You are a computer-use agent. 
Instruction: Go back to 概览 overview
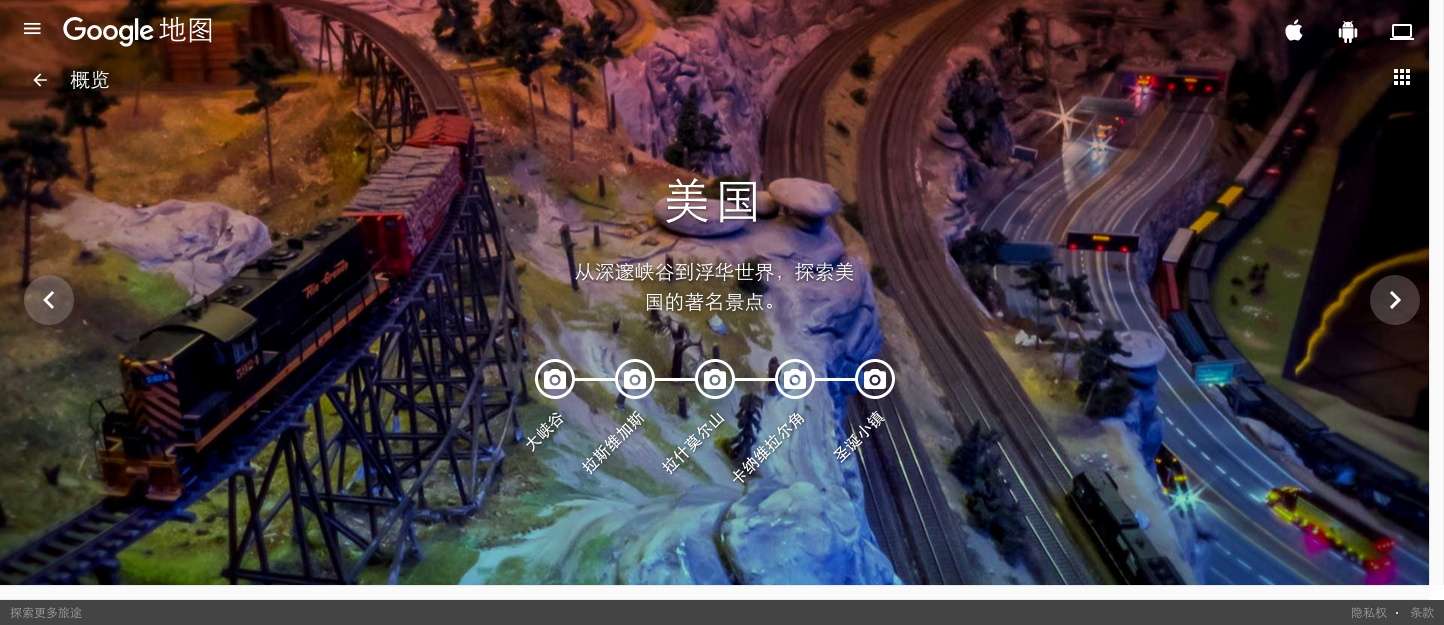pyautogui.click(x=40, y=80)
